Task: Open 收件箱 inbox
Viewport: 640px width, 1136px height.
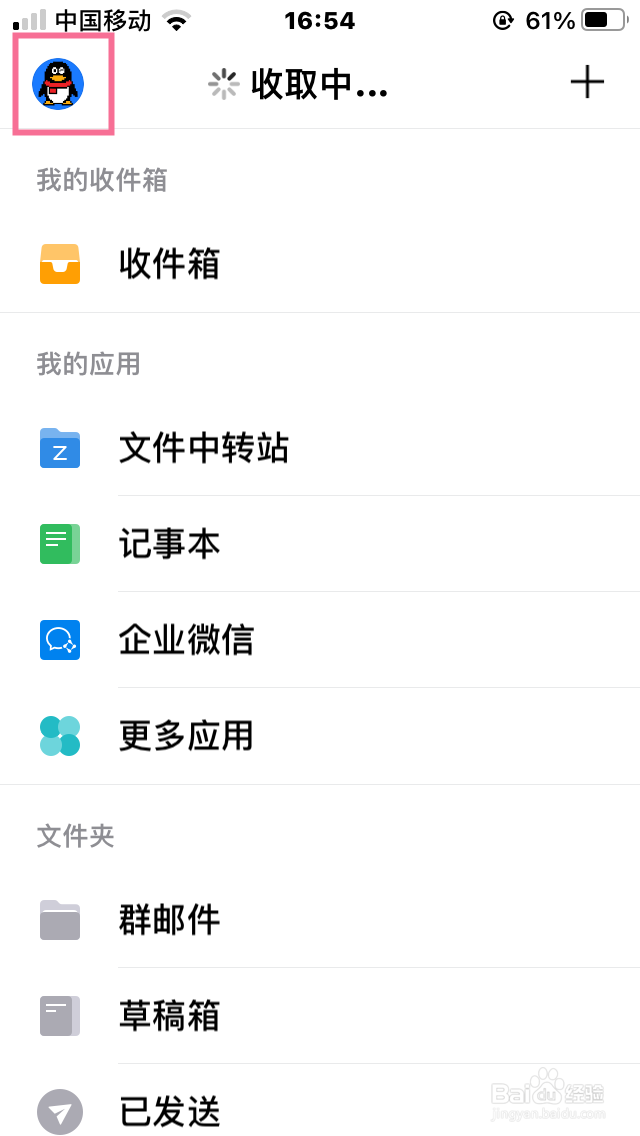Action: [320, 264]
